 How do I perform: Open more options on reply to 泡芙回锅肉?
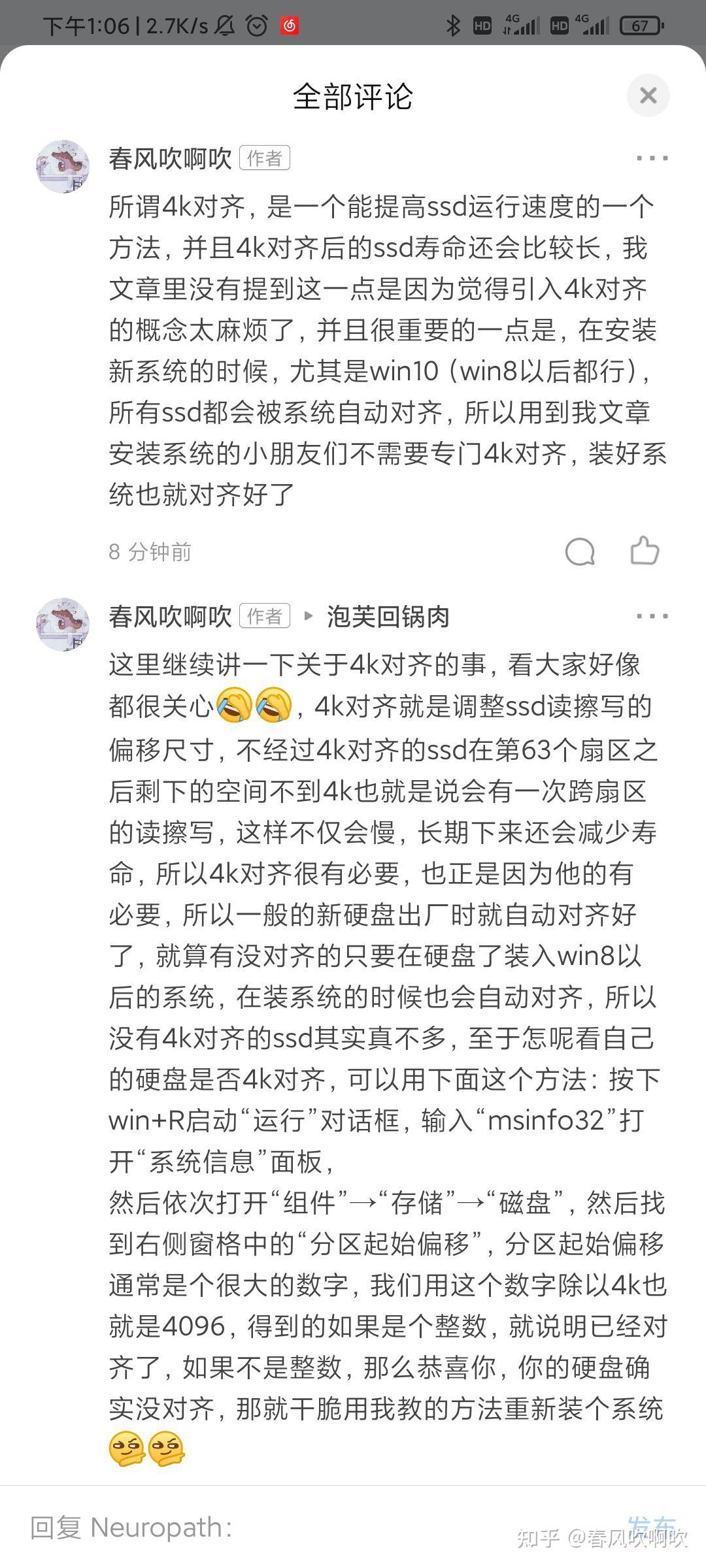click(x=652, y=616)
